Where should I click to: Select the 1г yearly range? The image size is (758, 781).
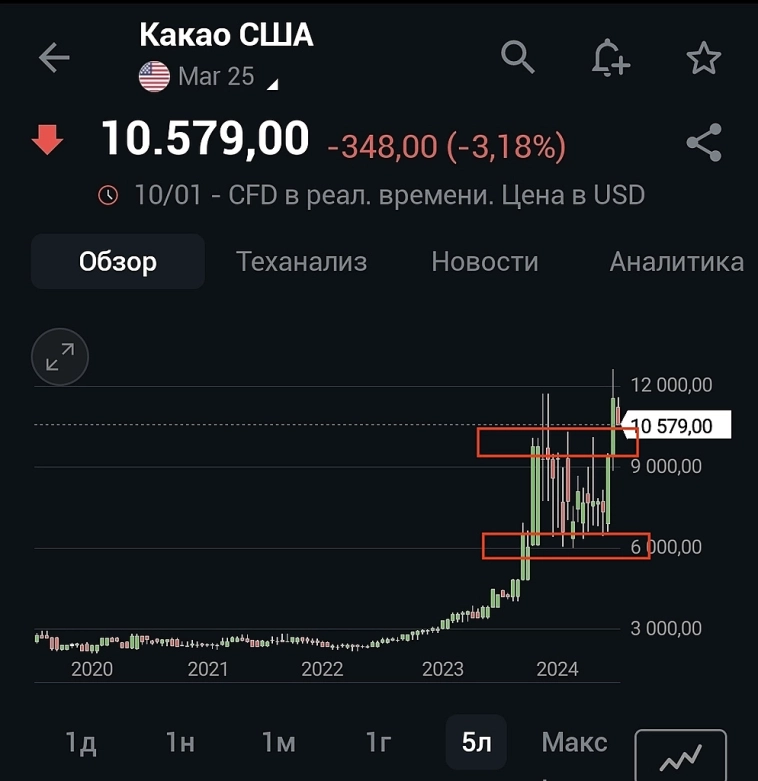(x=378, y=742)
